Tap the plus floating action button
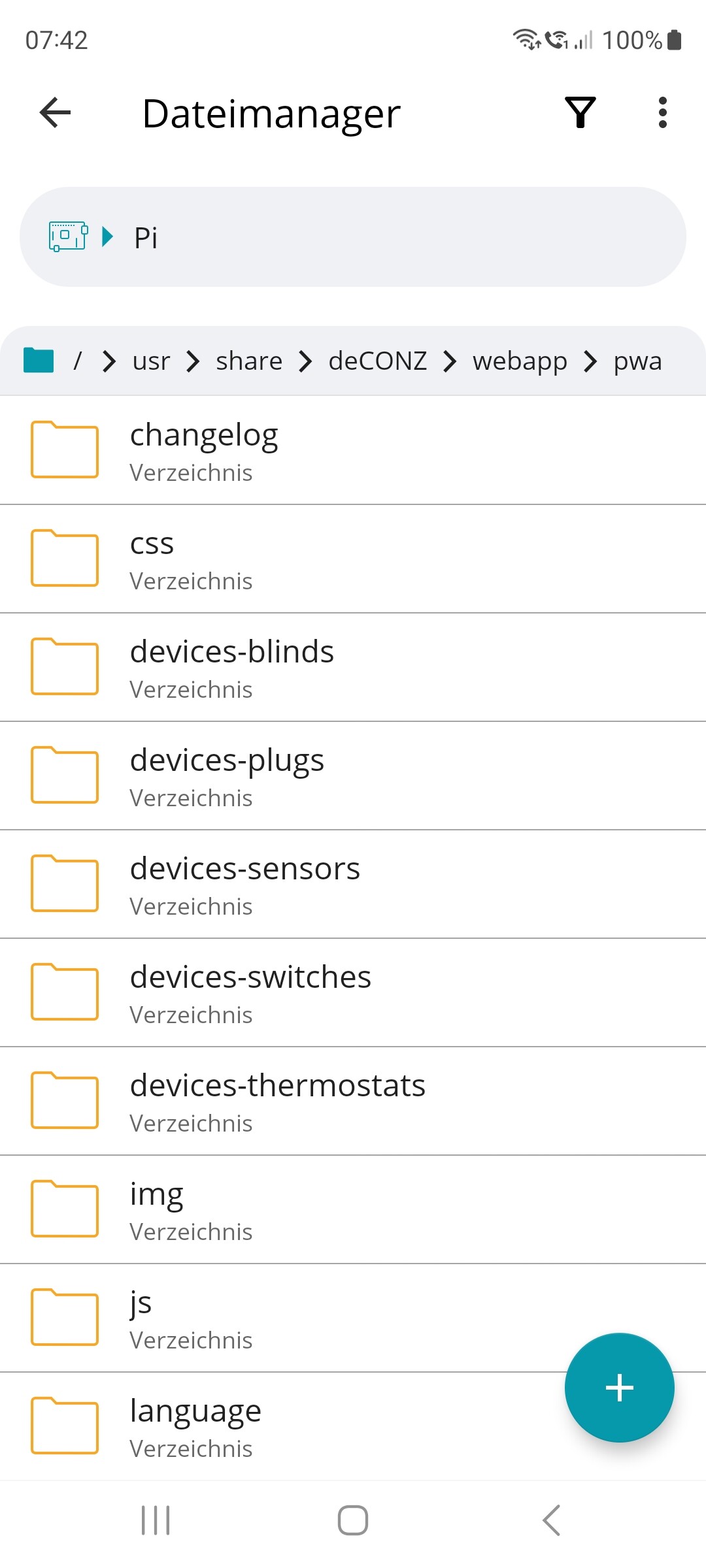The width and height of the screenshot is (706, 1568). pyautogui.click(x=619, y=1387)
